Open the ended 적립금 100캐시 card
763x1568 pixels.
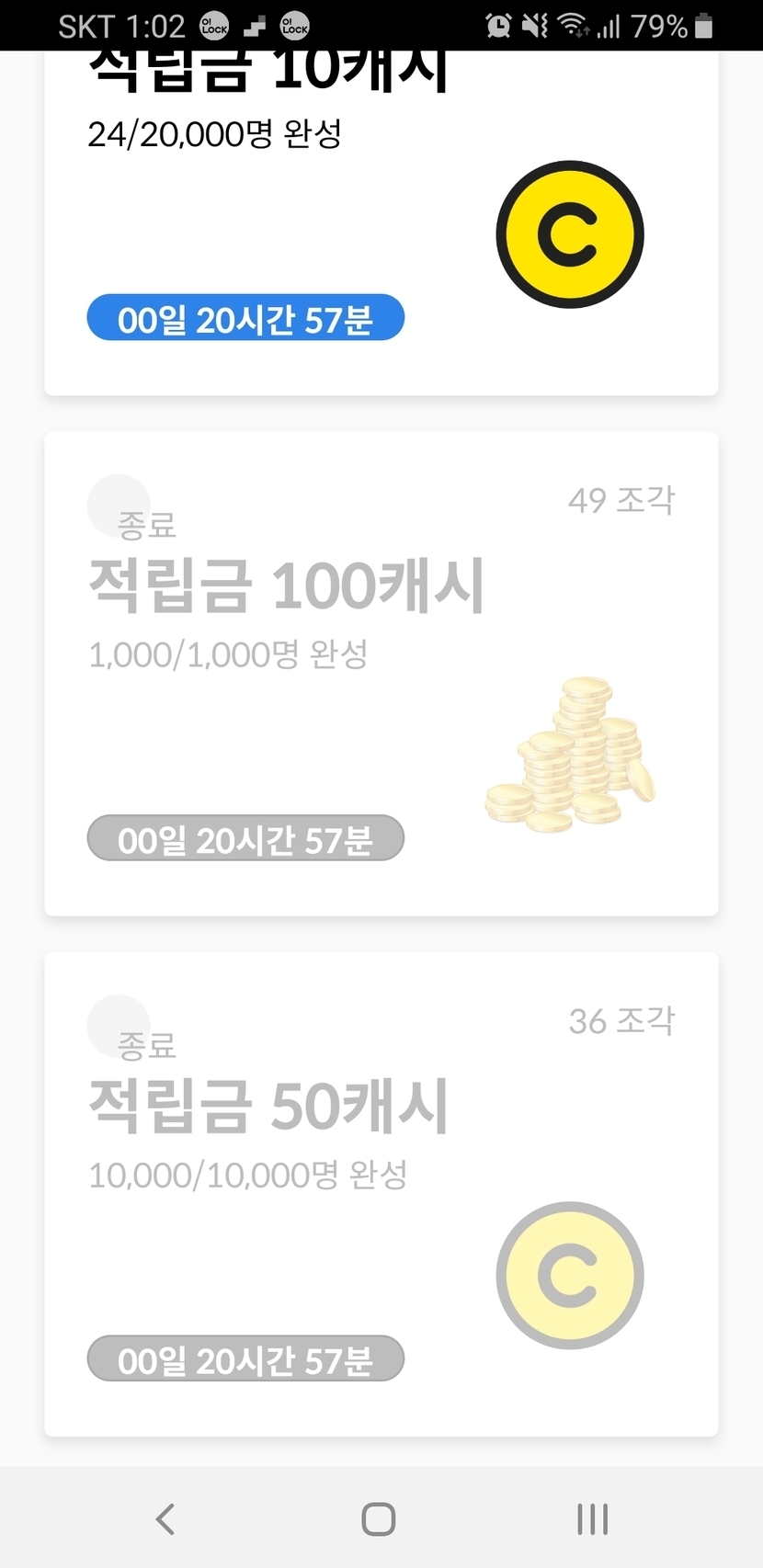tap(381, 673)
